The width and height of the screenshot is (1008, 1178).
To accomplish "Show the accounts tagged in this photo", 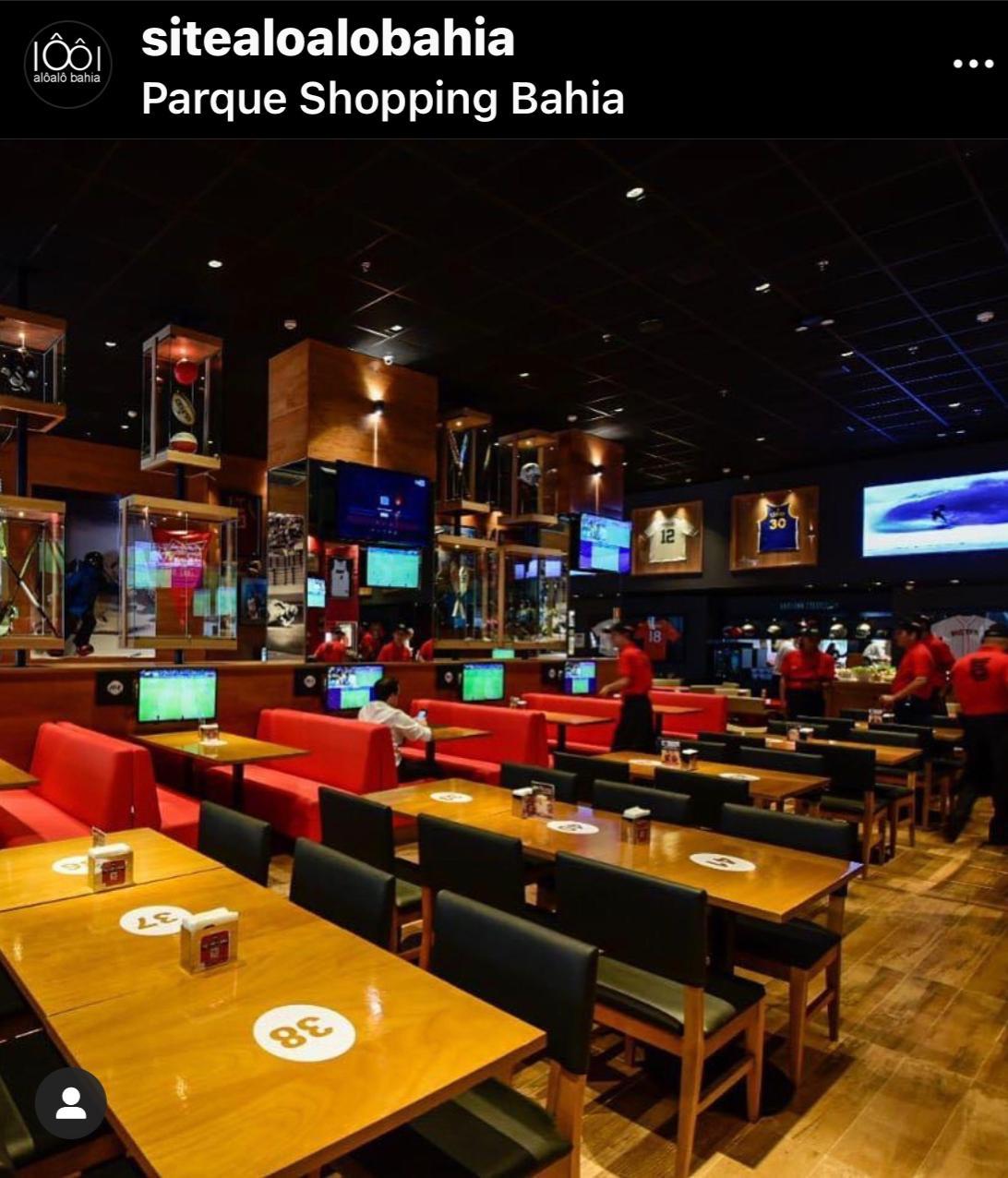I will click(70, 1103).
